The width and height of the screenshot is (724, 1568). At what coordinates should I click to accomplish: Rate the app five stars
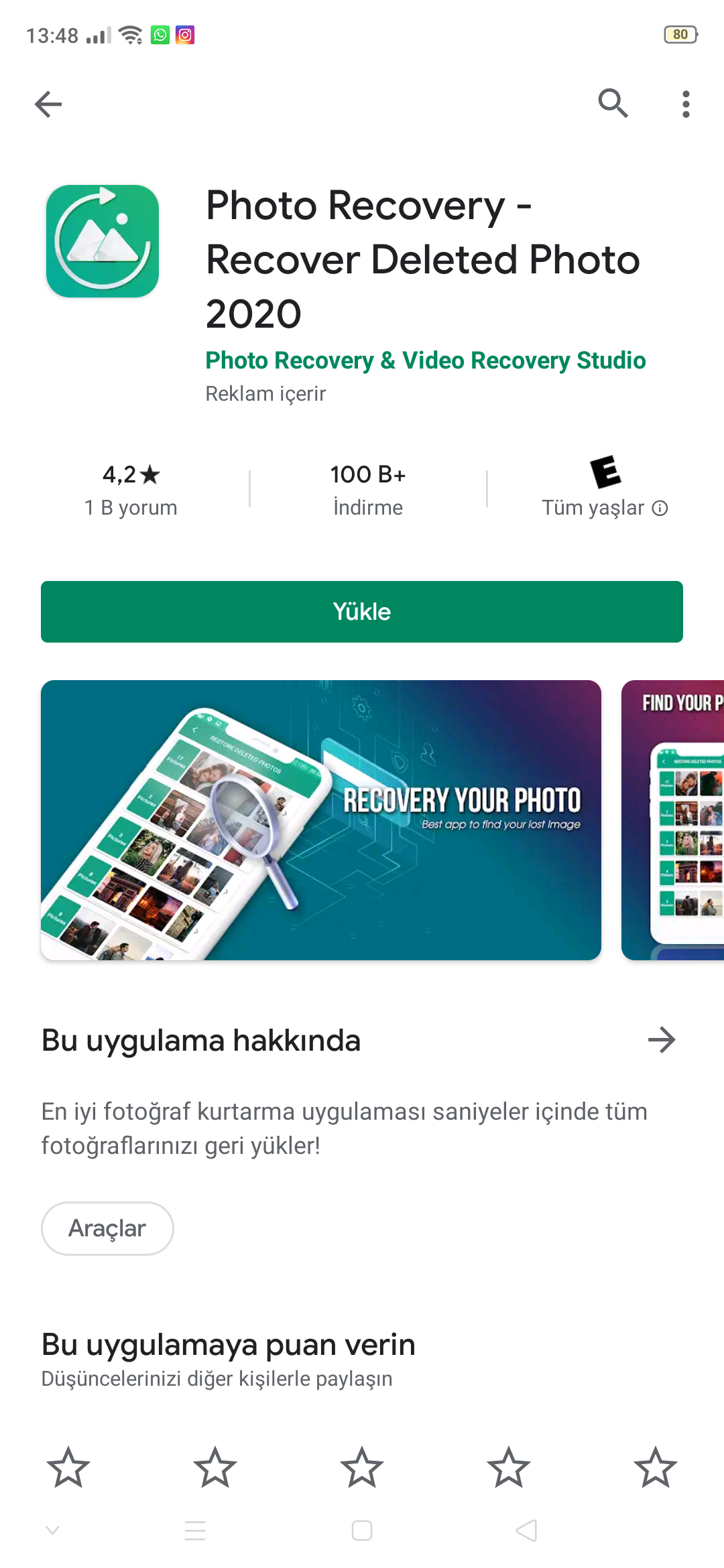tap(655, 1467)
